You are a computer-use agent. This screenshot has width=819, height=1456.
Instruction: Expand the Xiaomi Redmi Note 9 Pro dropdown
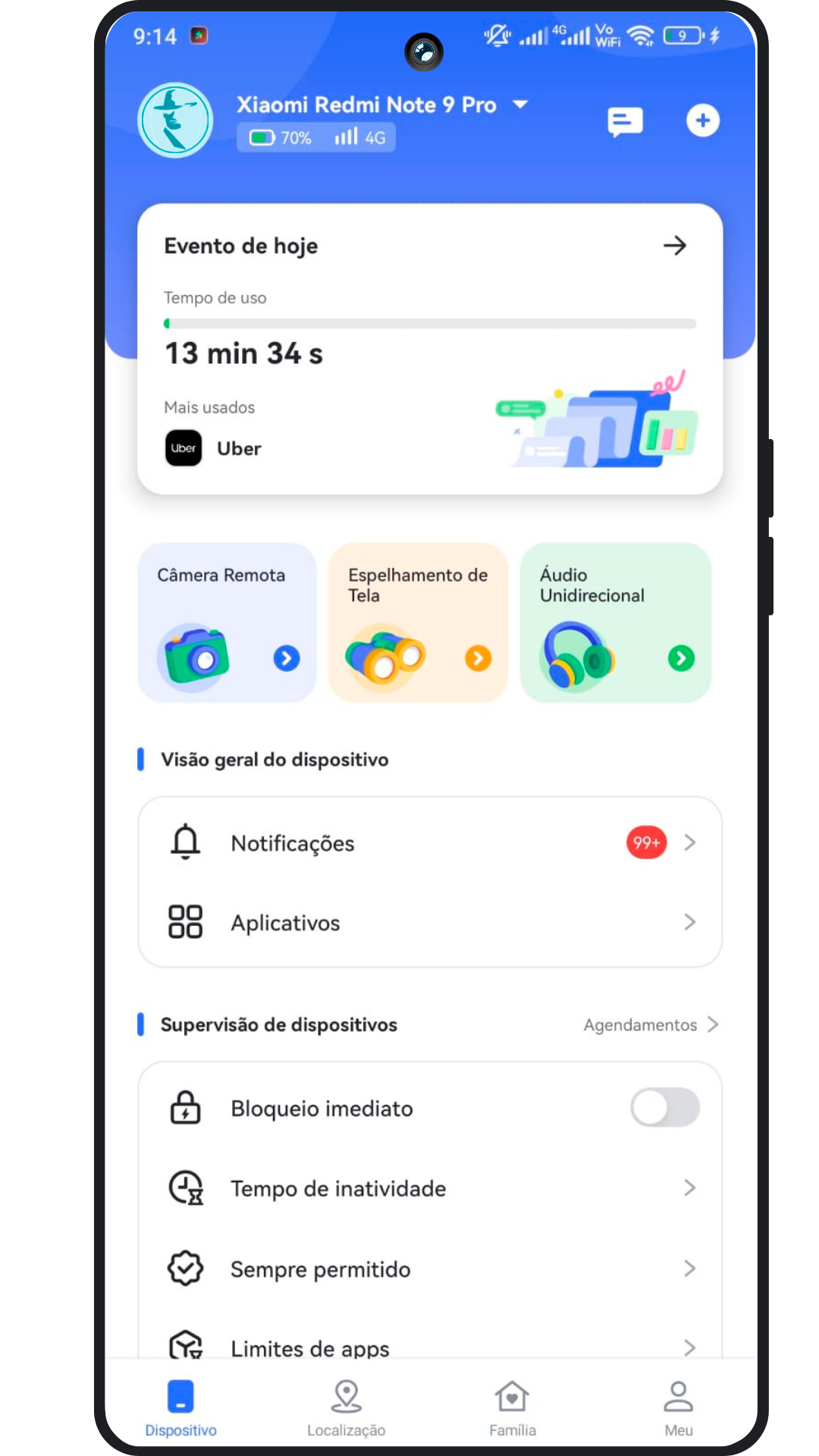coord(520,105)
